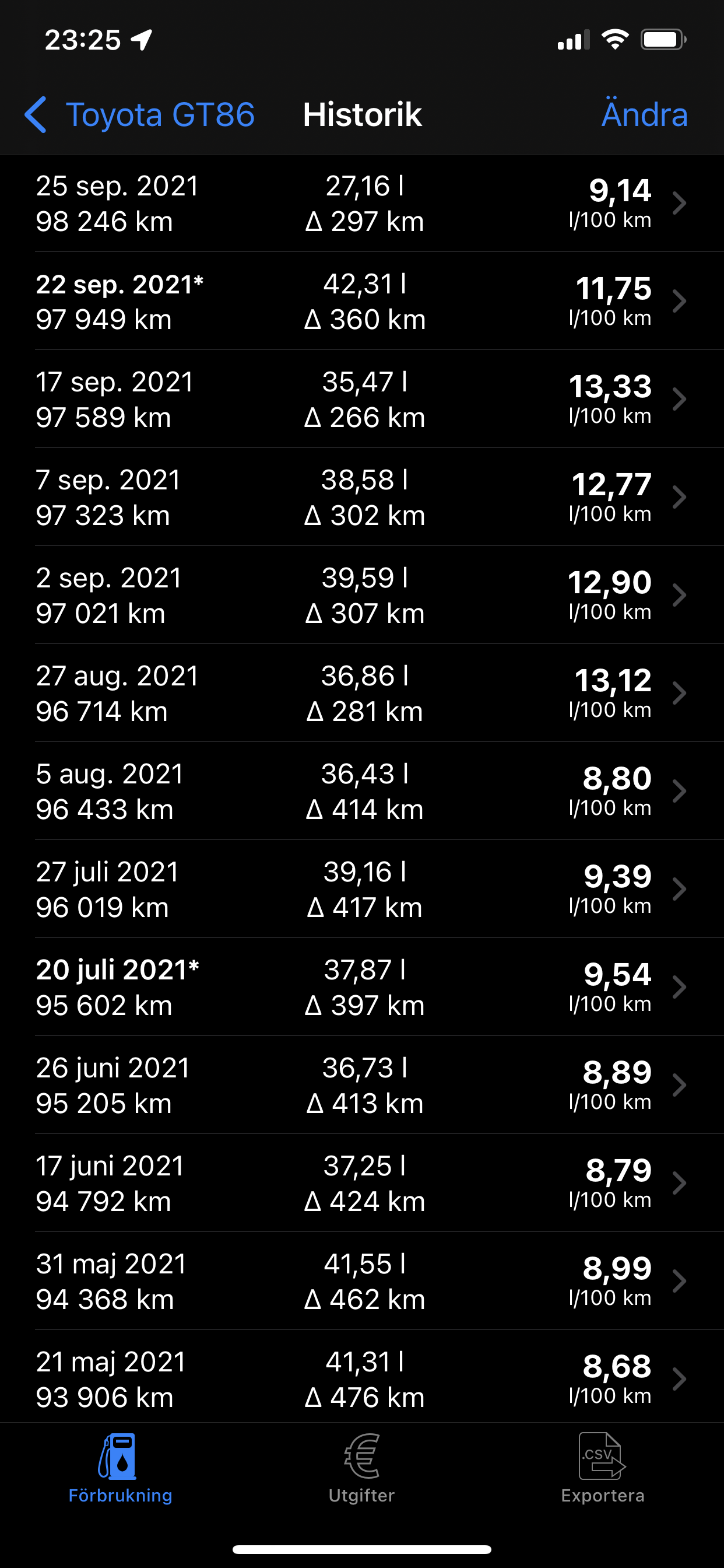Switch to the Utgifter tab
724x1568 pixels.
(362, 1468)
